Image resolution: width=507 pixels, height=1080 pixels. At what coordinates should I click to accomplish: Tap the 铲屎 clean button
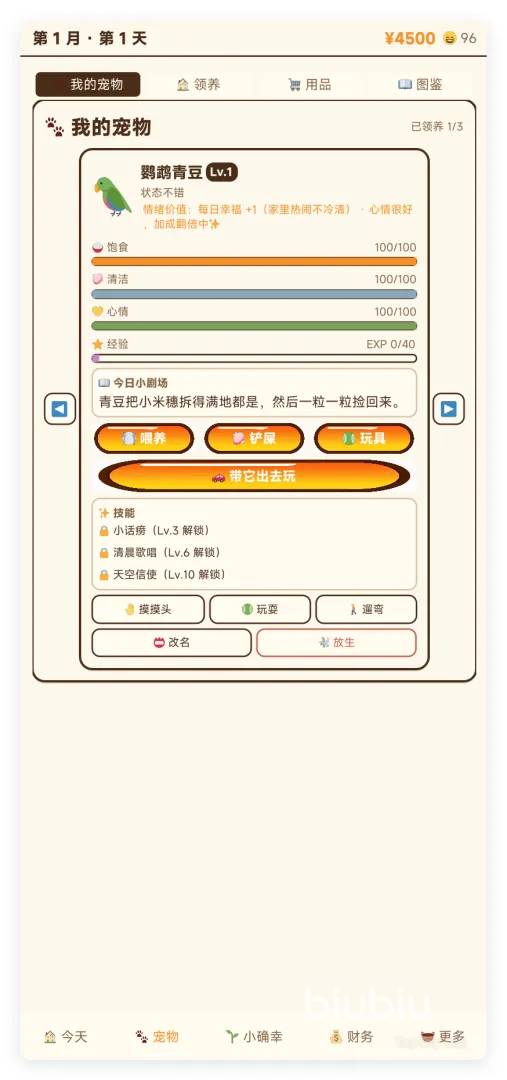(x=254, y=439)
